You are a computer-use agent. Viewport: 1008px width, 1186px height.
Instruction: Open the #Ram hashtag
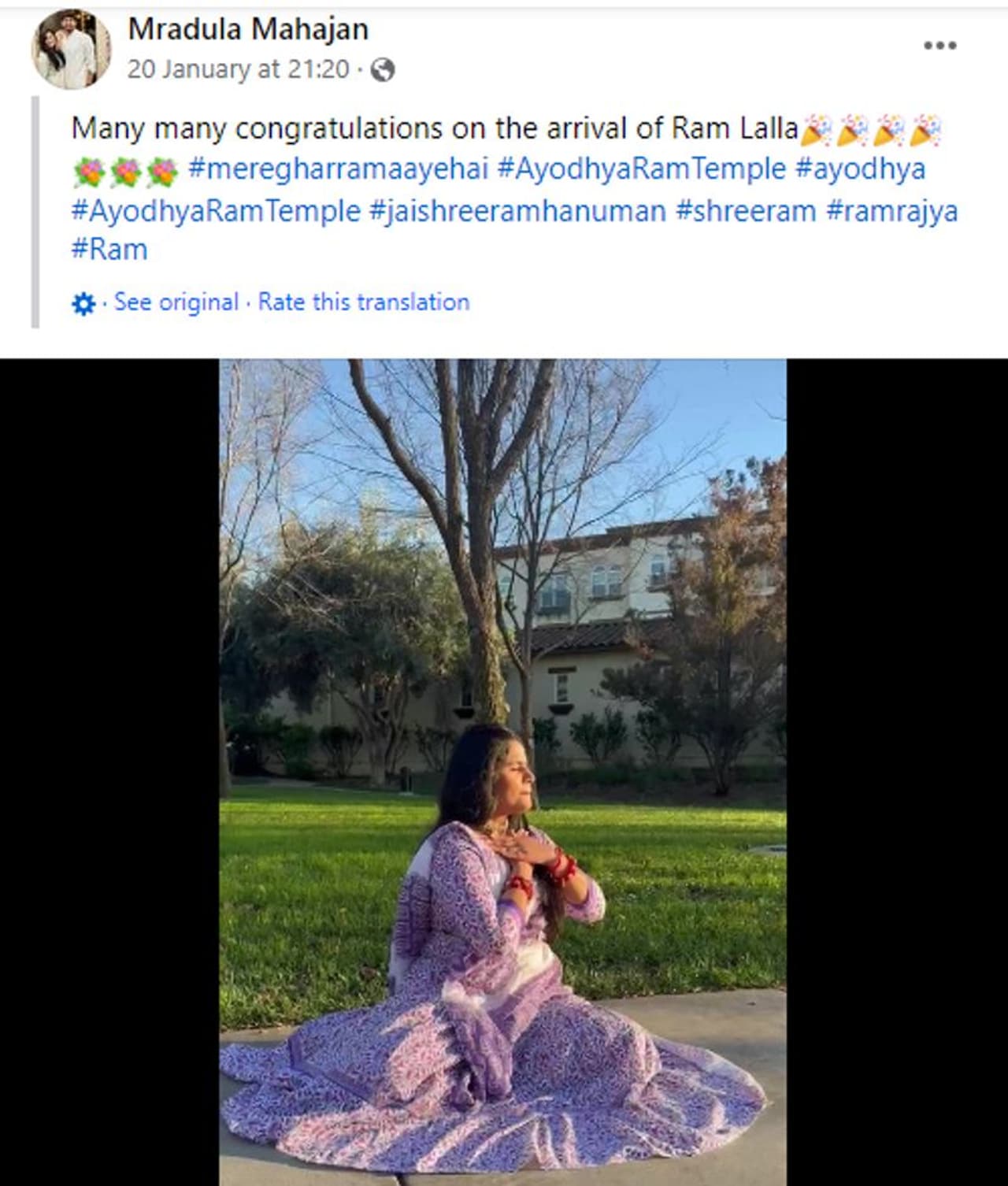[109, 250]
